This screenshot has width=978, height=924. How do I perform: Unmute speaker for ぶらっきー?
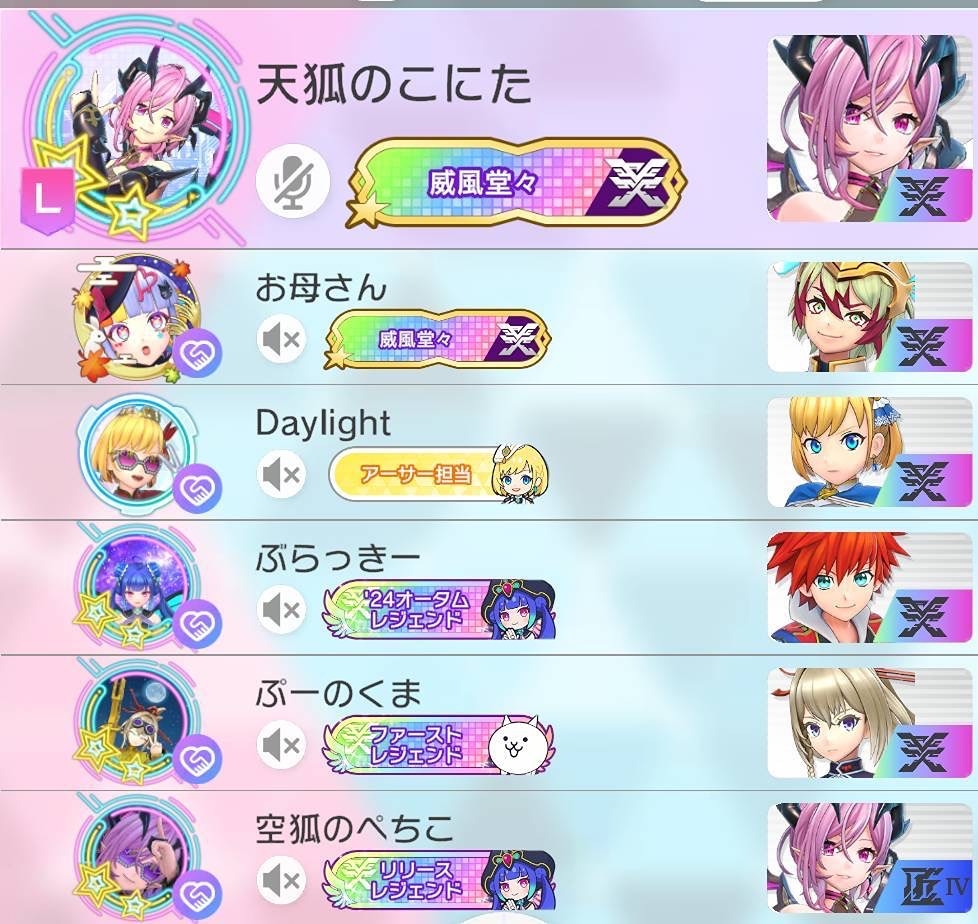(280, 609)
